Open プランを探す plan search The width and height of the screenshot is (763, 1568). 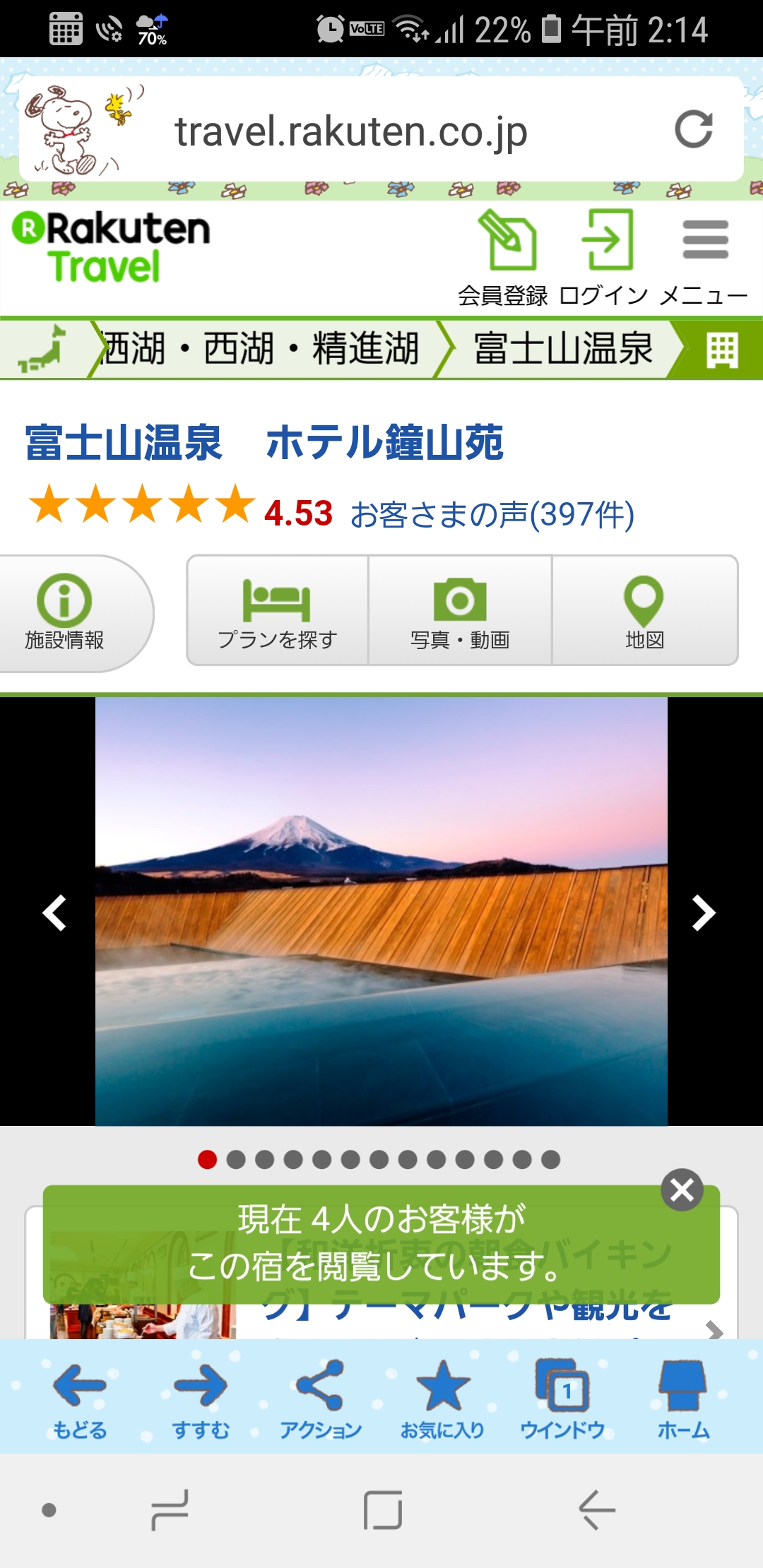(278, 610)
